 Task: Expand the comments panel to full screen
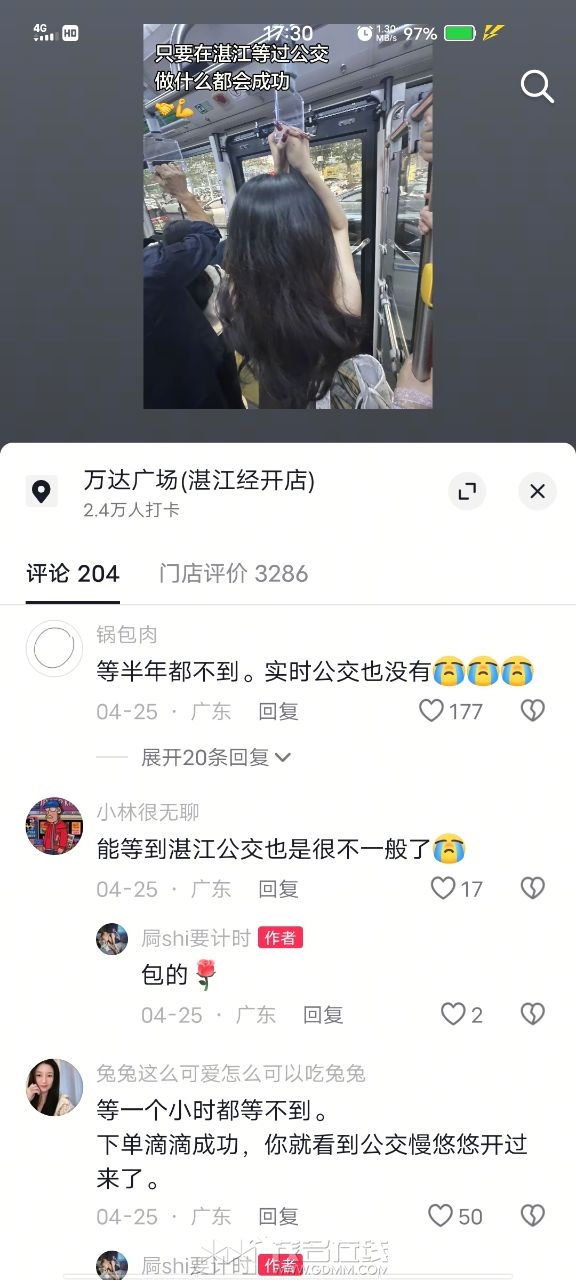pyautogui.click(x=467, y=491)
